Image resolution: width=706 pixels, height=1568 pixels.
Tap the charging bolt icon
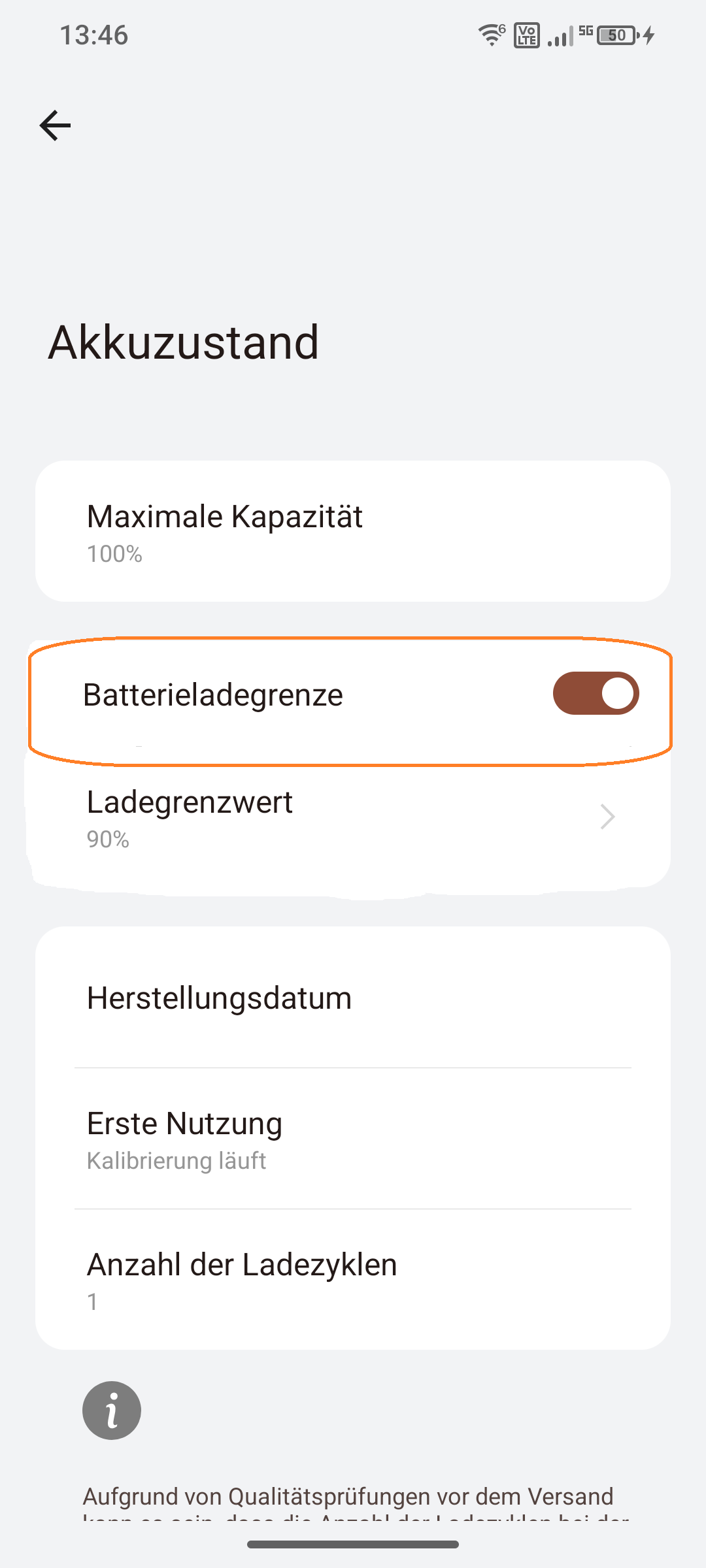coord(647,37)
